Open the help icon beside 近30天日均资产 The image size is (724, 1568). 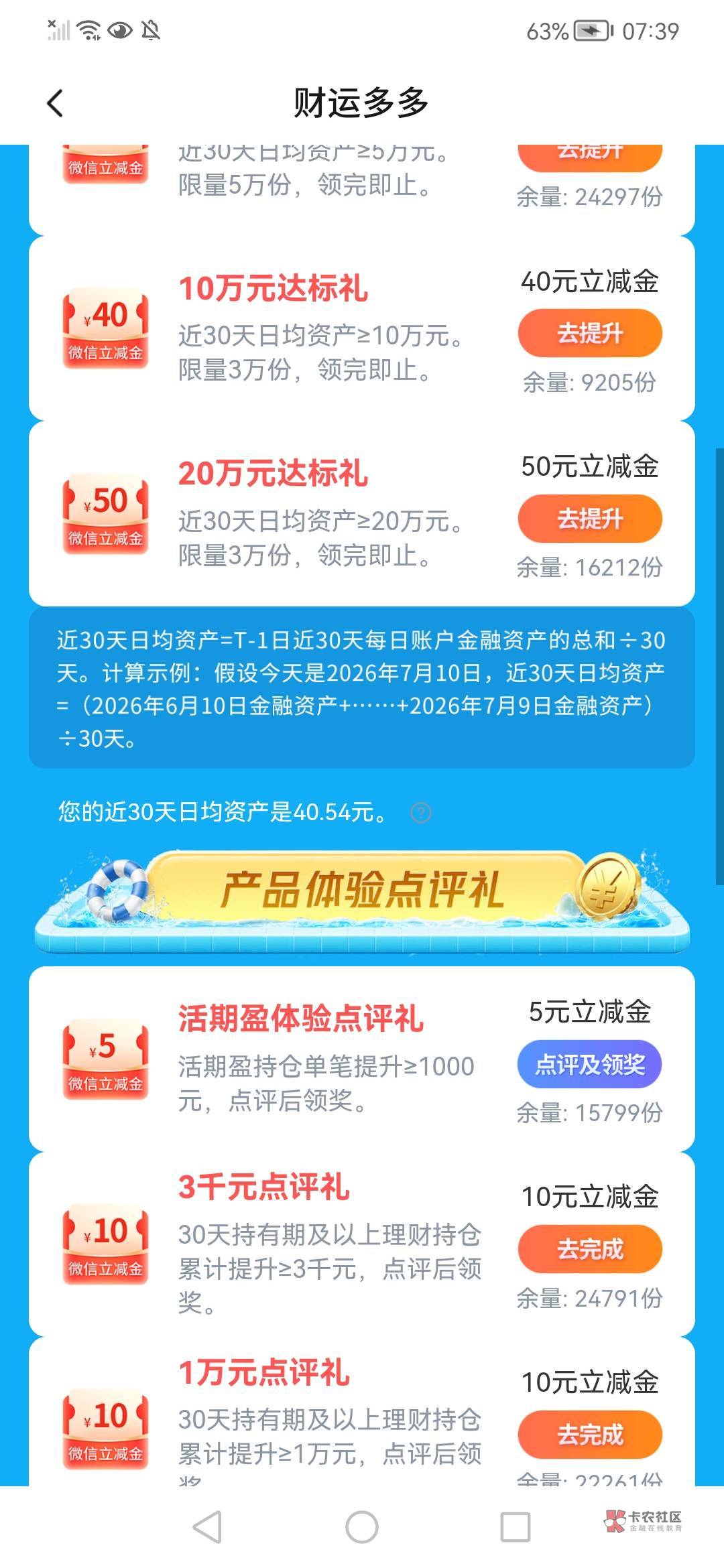(x=421, y=813)
